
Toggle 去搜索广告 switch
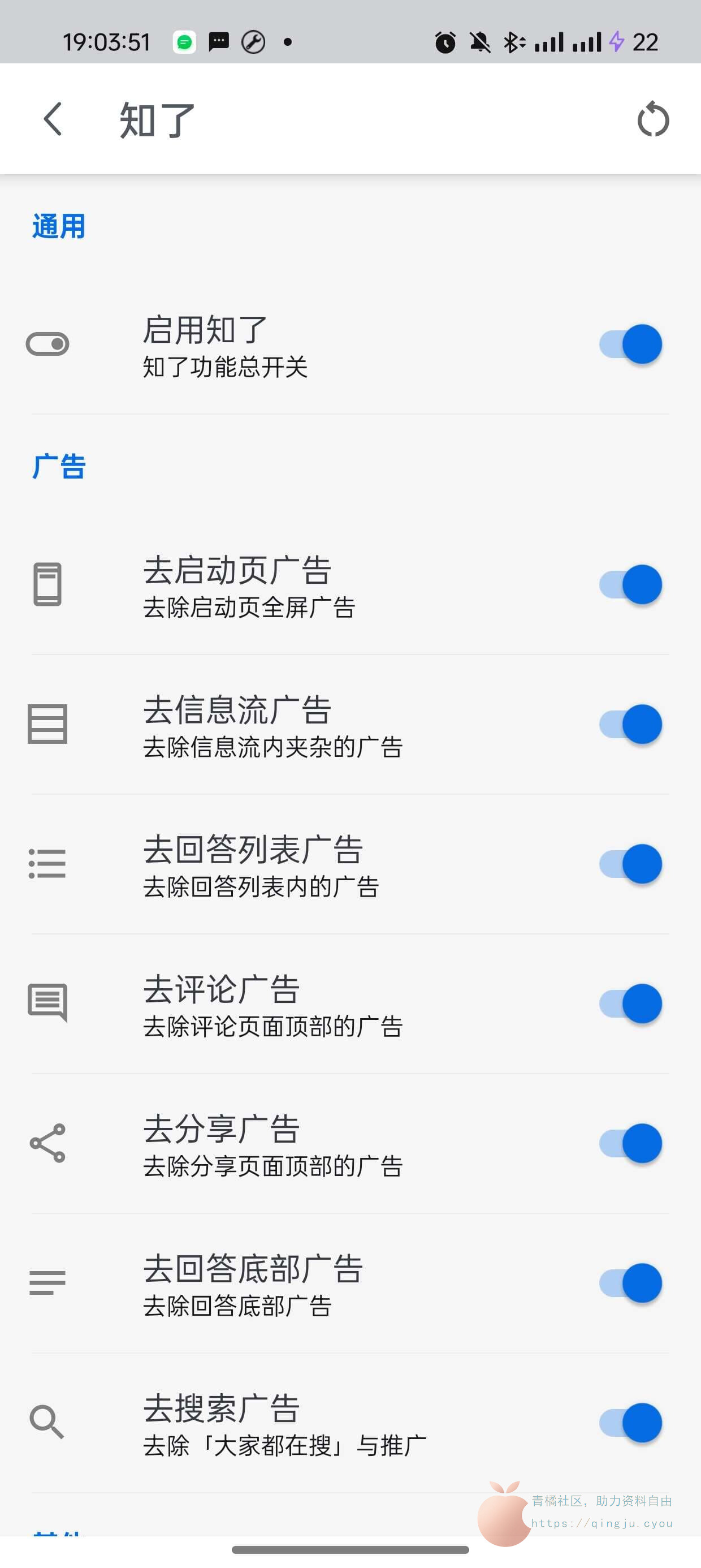[630, 1423]
